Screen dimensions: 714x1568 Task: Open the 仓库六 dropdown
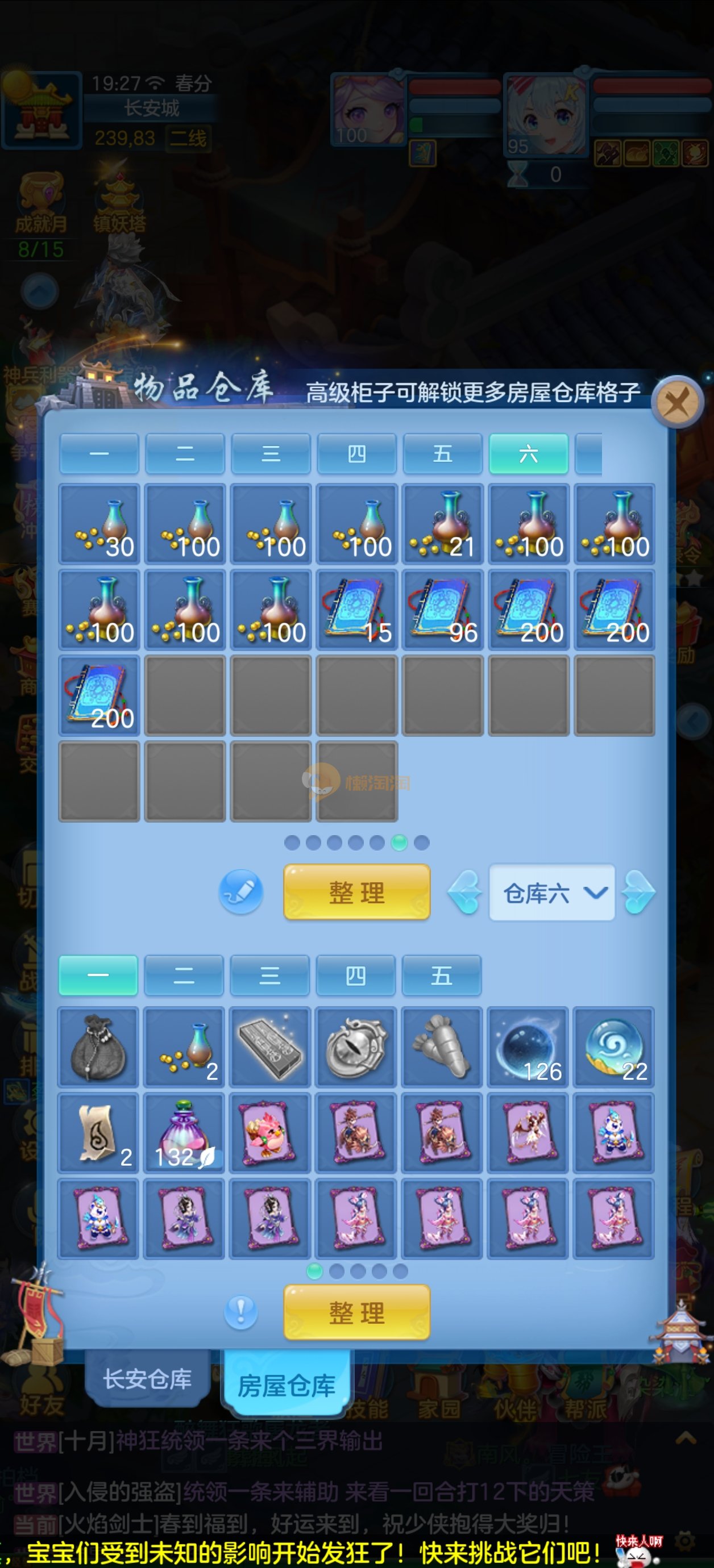(551, 893)
